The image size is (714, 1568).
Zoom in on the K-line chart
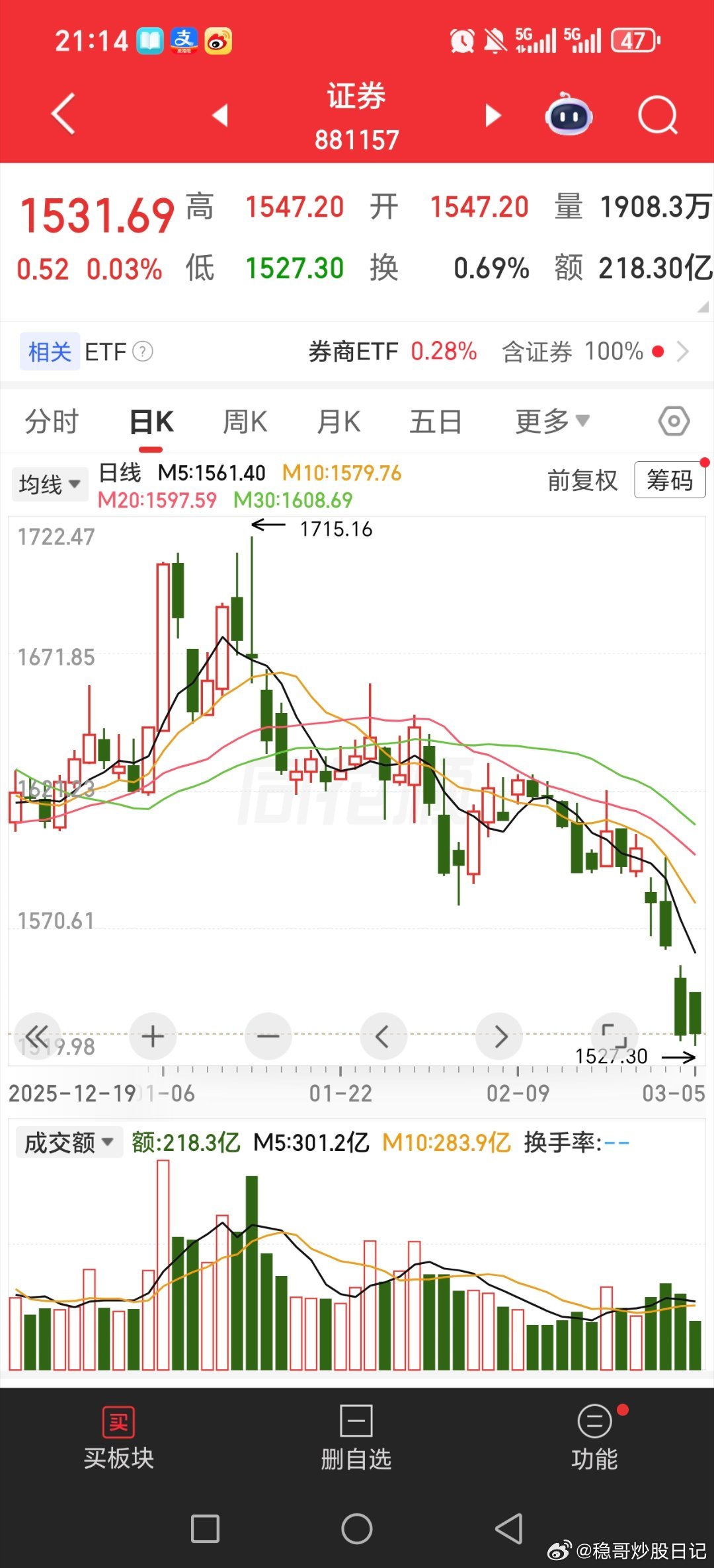pos(152,1036)
